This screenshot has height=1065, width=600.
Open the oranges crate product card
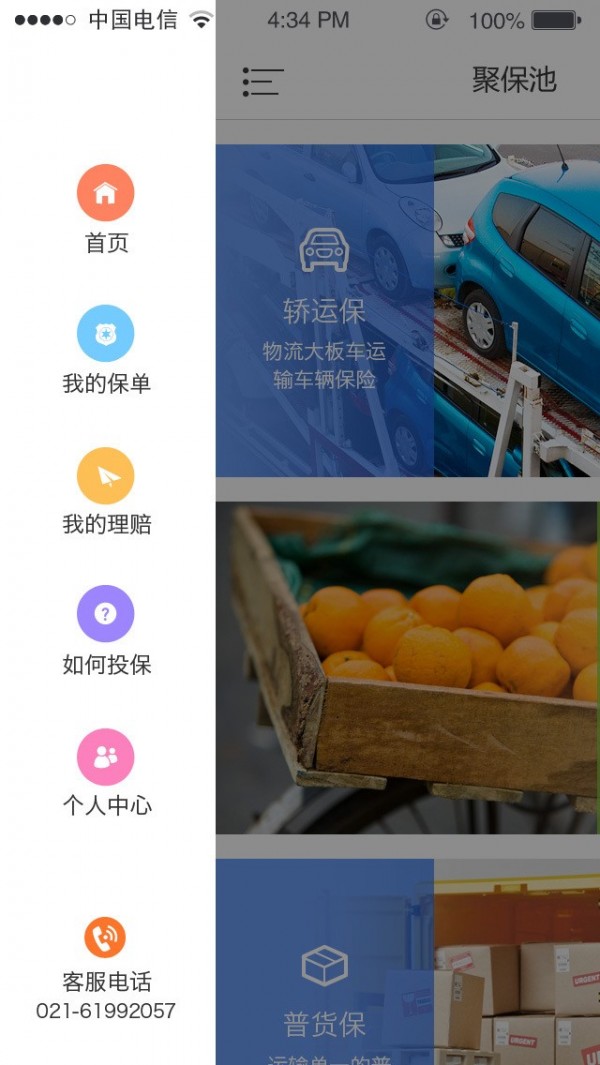[x=408, y=668]
